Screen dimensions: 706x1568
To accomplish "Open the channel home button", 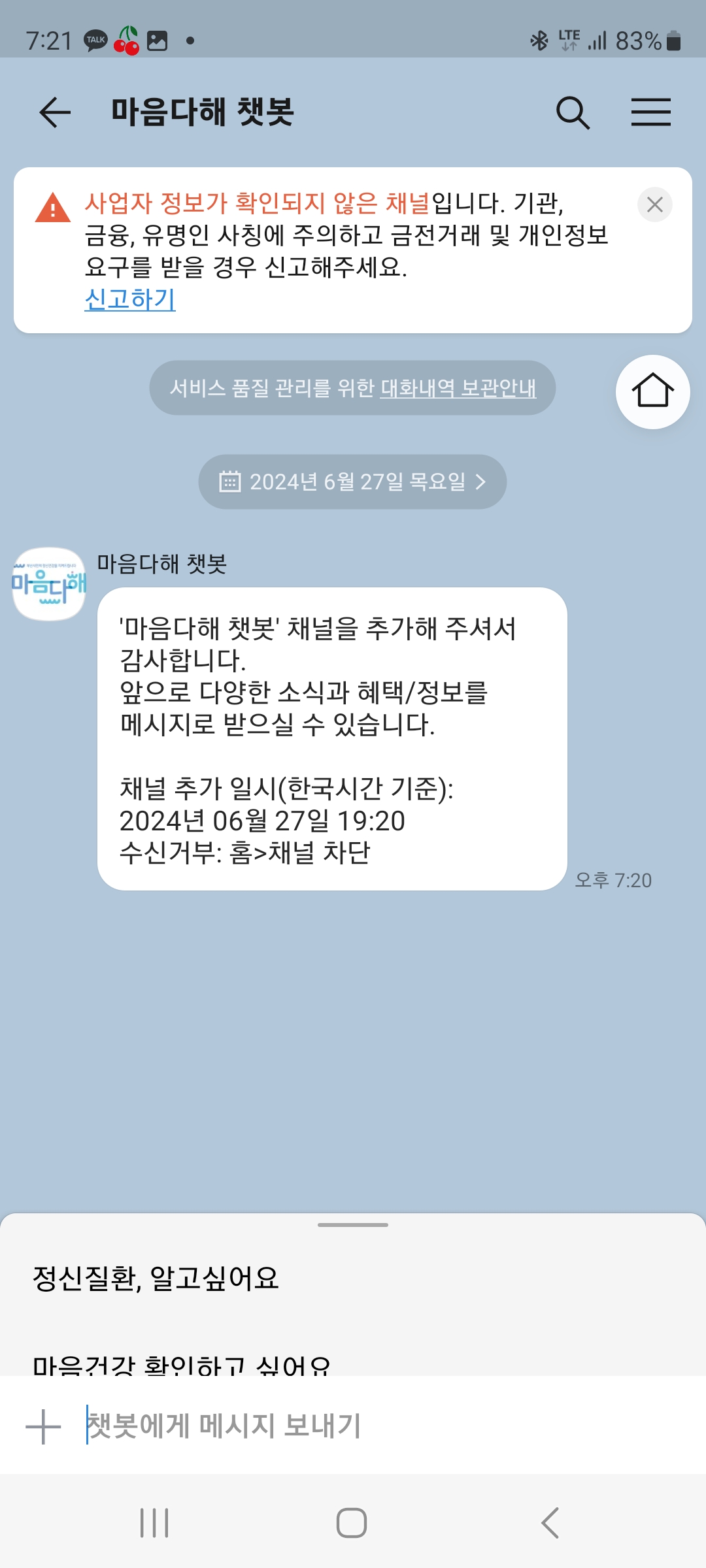I will (652, 392).
